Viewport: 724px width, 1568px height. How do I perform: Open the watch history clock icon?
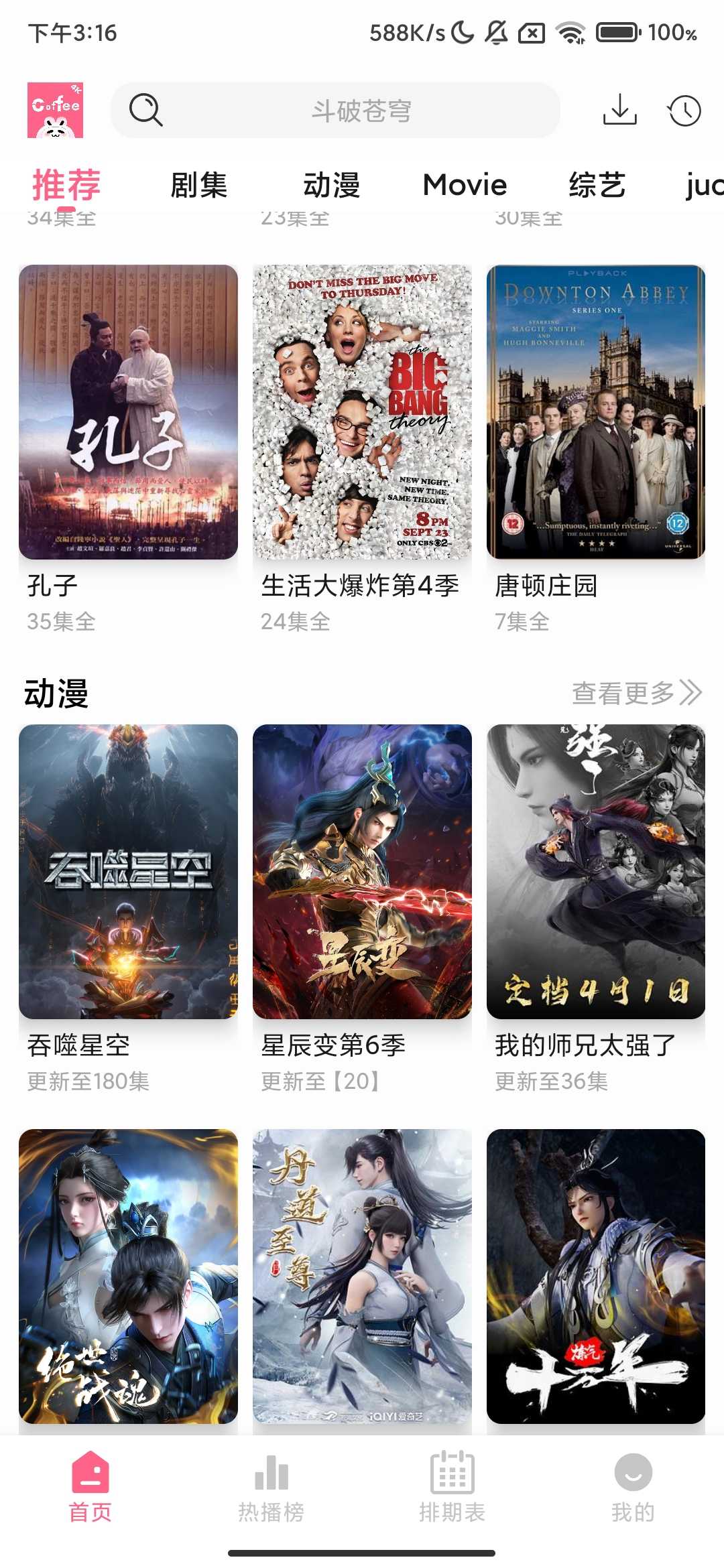(x=684, y=111)
